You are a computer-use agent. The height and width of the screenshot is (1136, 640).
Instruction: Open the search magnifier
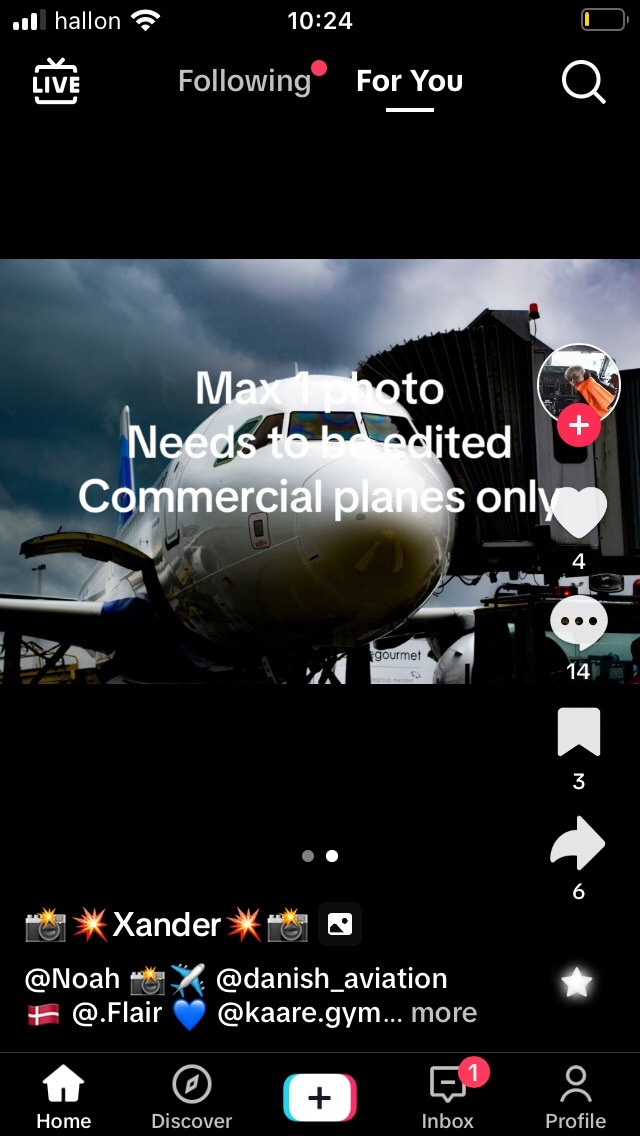(x=583, y=82)
